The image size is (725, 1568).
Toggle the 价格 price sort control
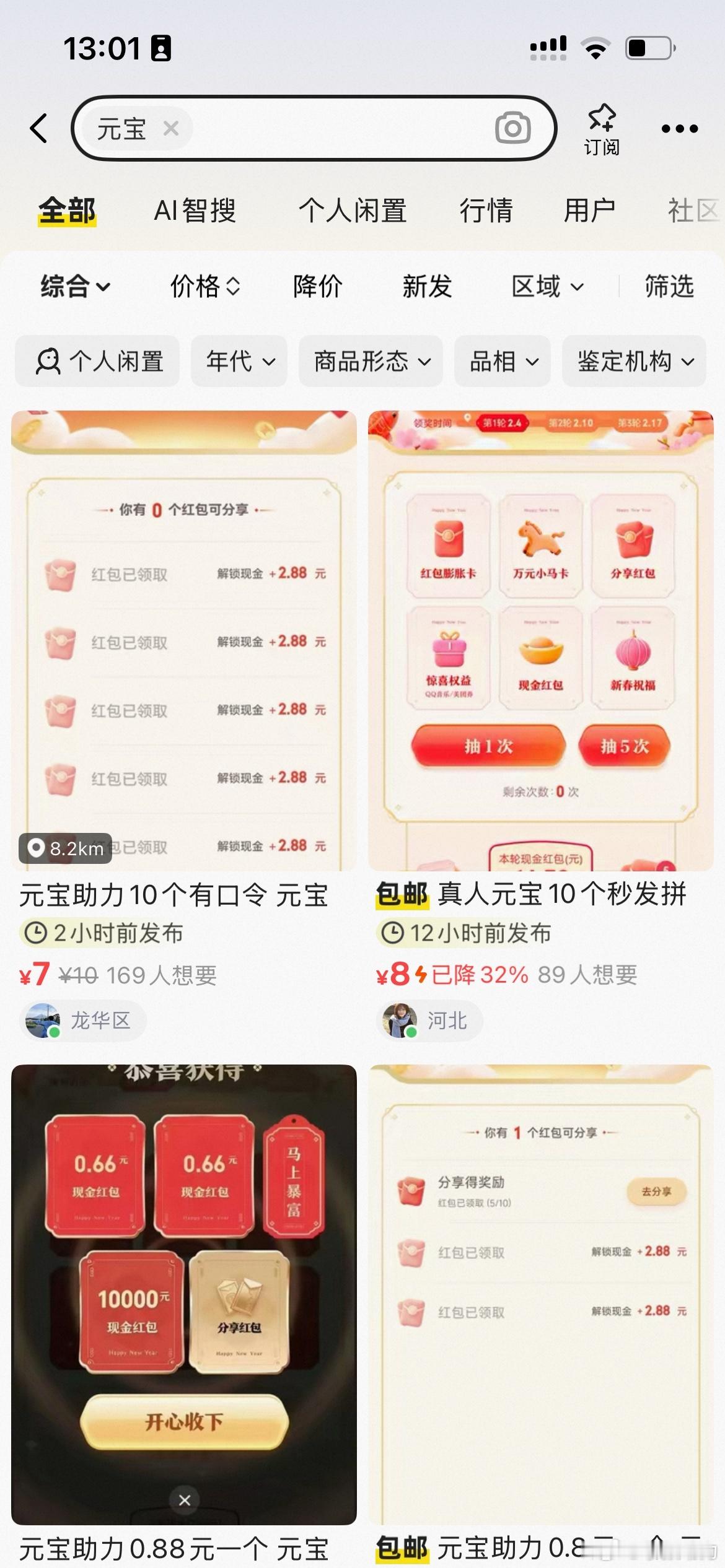tap(204, 286)
